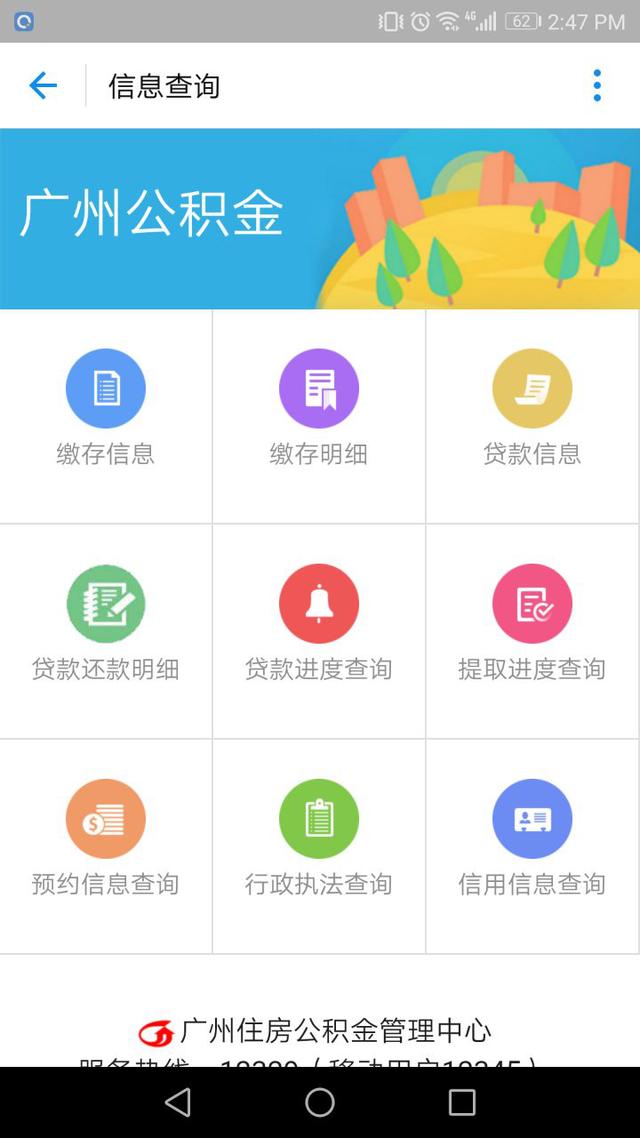View 缴存明细 deposit details

(x=319, y=416)
